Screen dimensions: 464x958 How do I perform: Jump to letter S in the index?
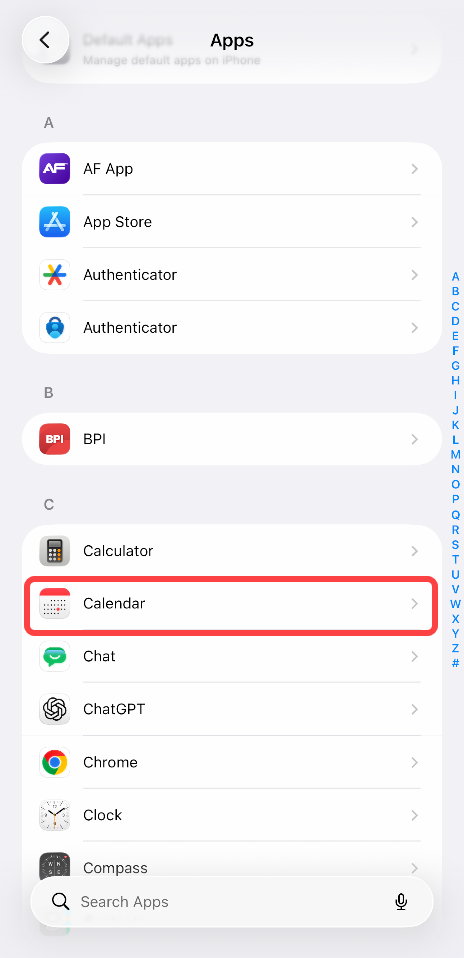455,544
